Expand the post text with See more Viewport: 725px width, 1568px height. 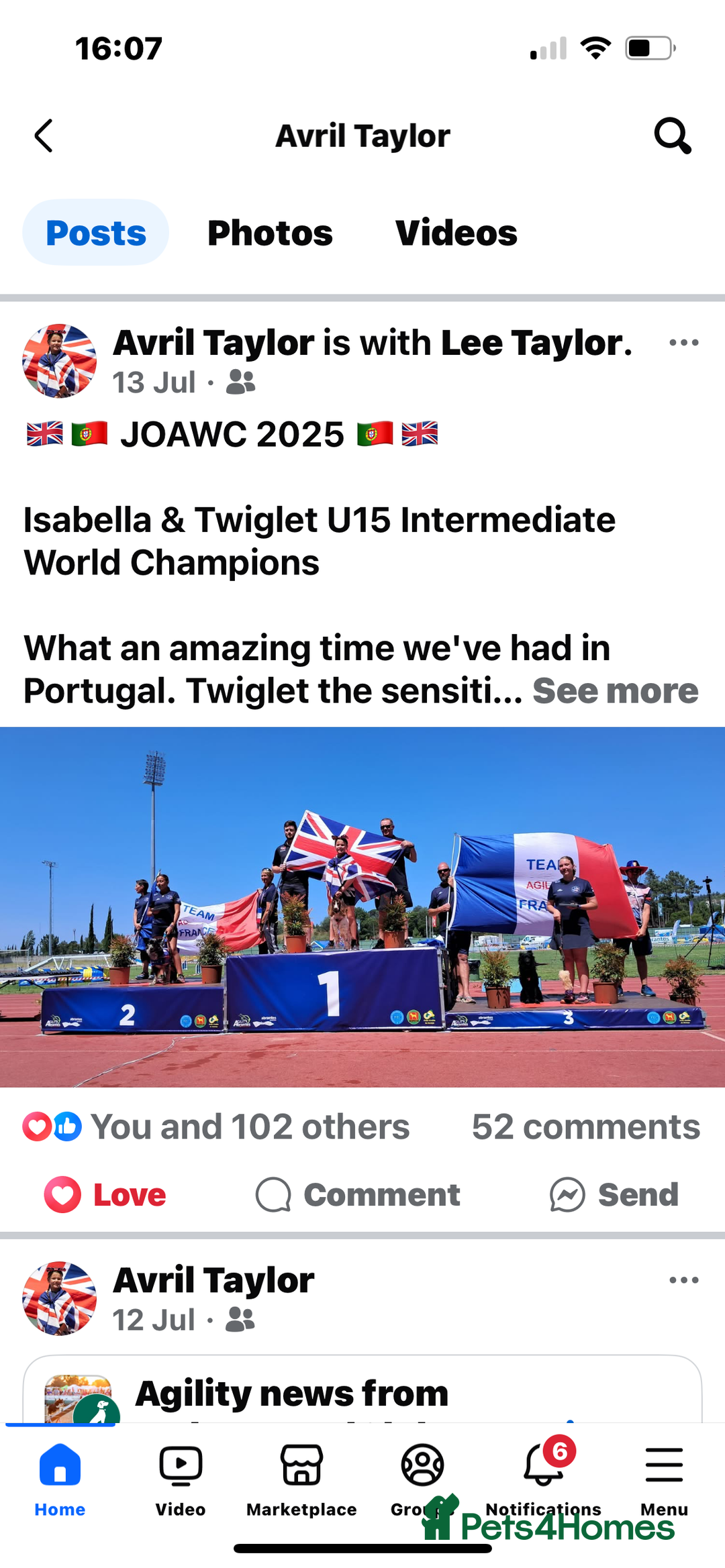[x=615, y=691]
